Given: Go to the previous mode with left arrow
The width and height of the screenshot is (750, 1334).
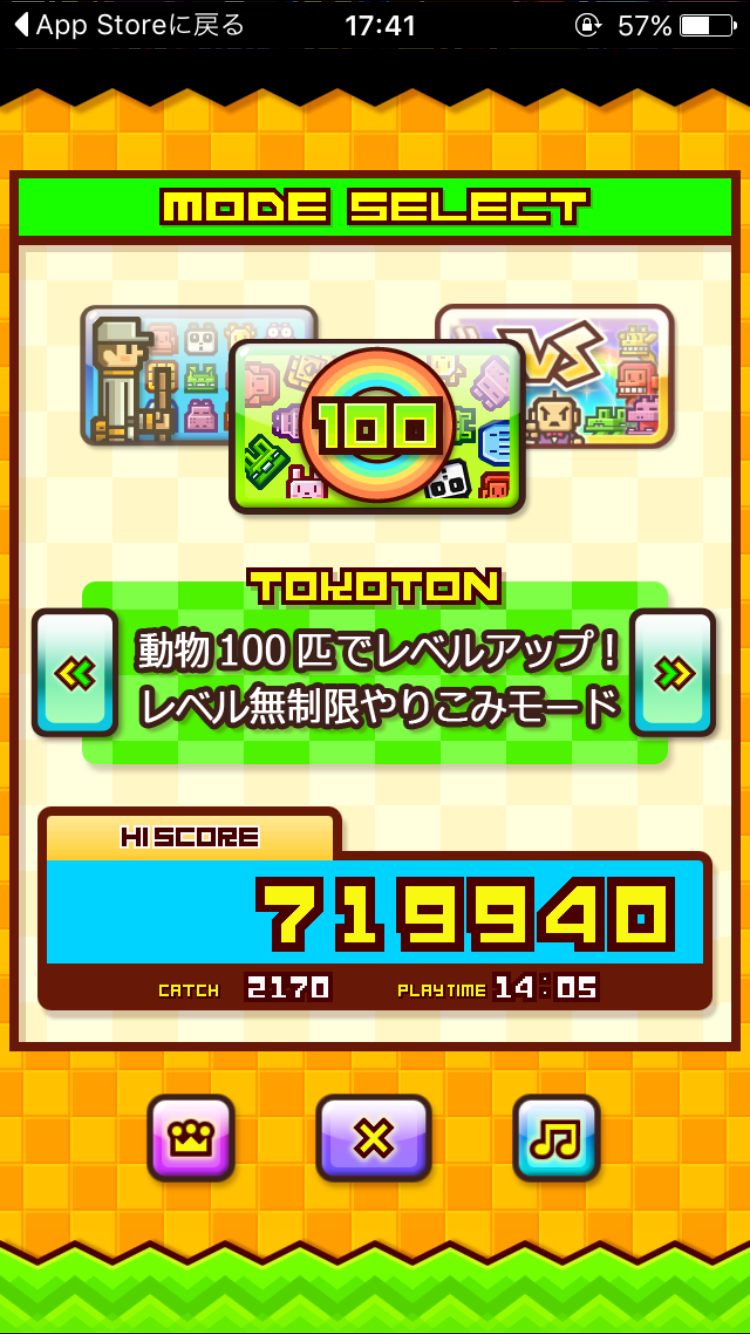Looking at the screenshot, I should pos(75,673).
